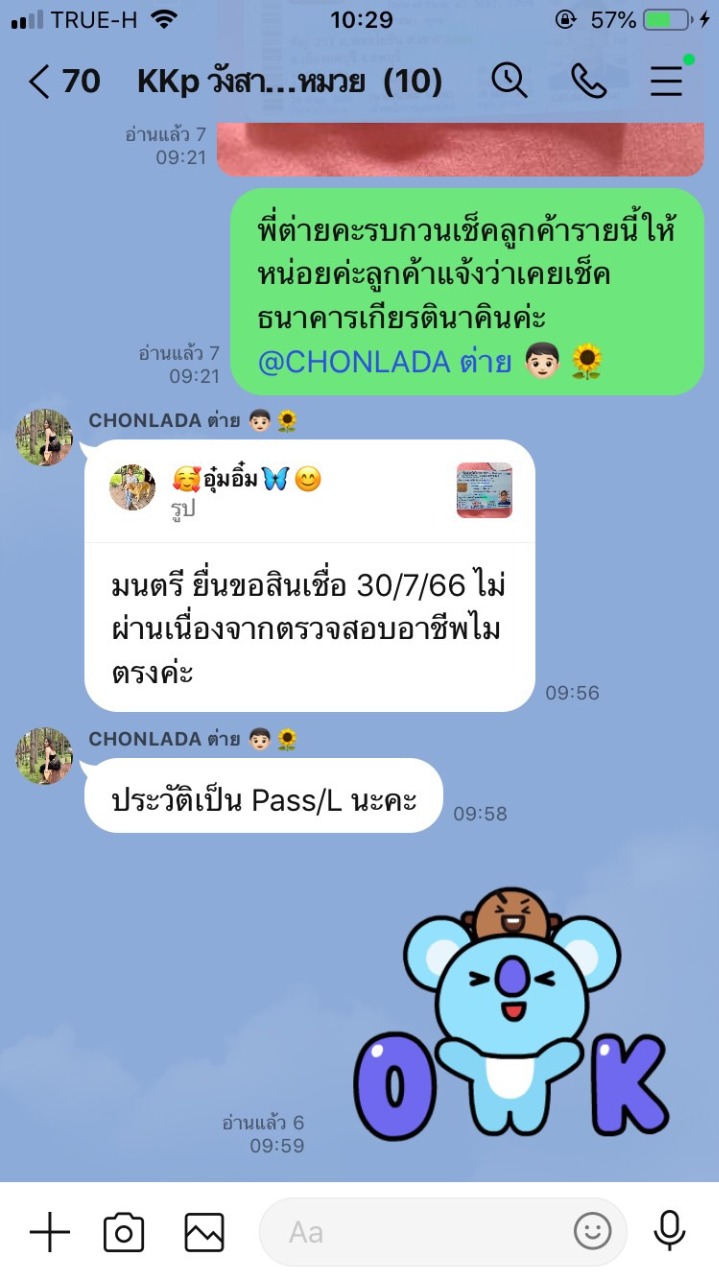Open the chat menu
This screenshot has width=719, height=1280.
[x=666, y=81]
